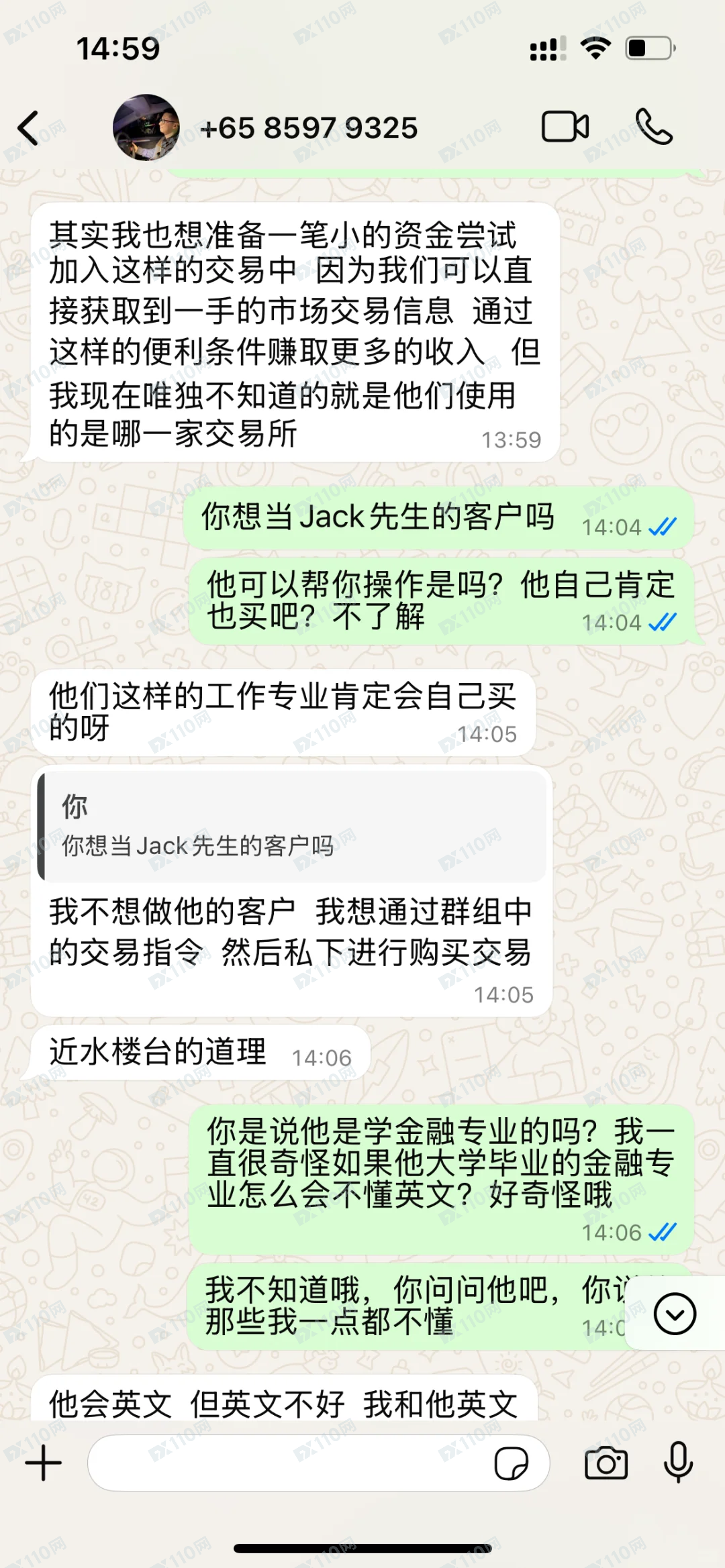Start a video call
Viewport: 725px width, 1568px height.
click(x=565, y=127)
